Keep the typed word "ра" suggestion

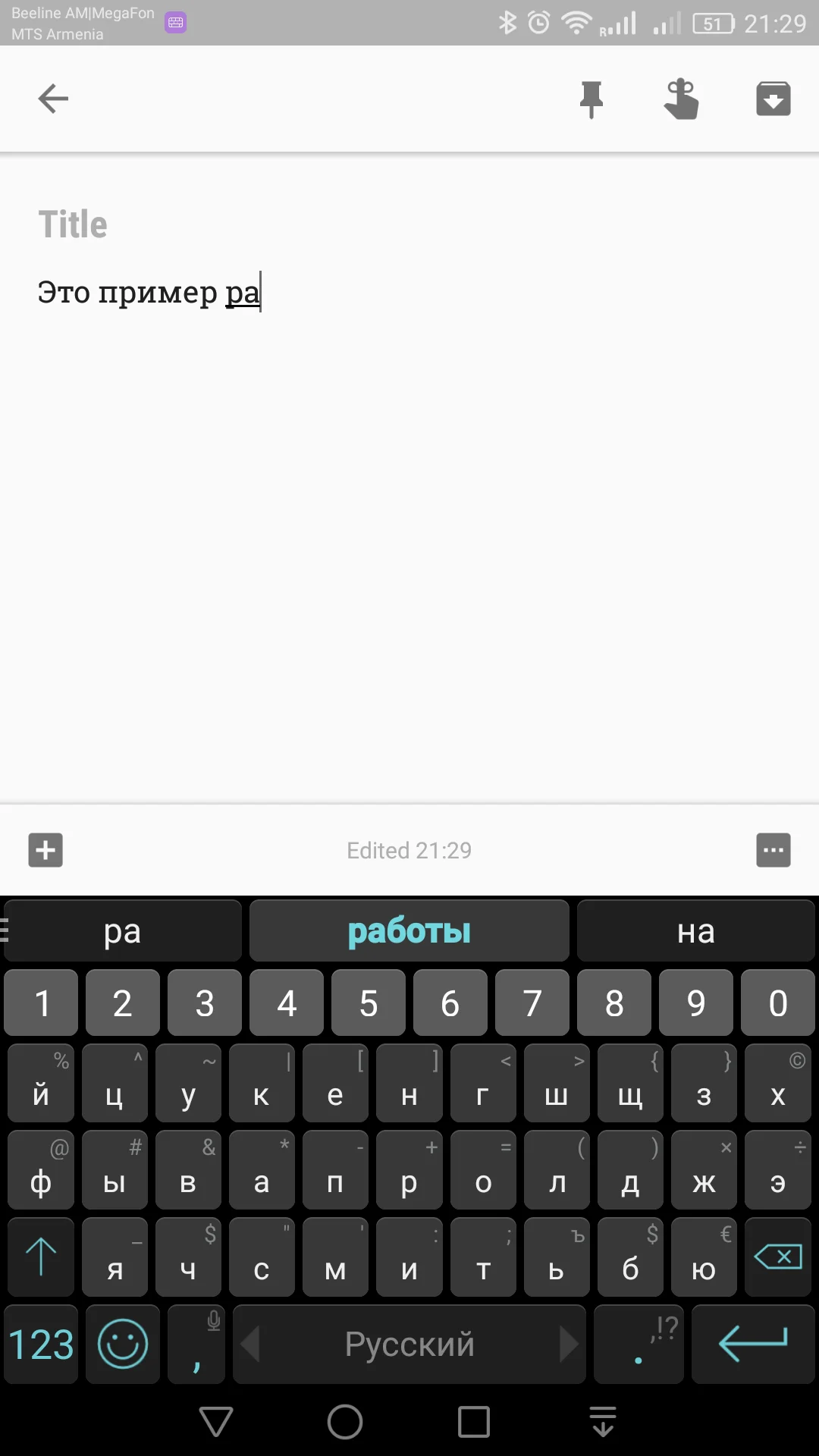tap(123, 931)
